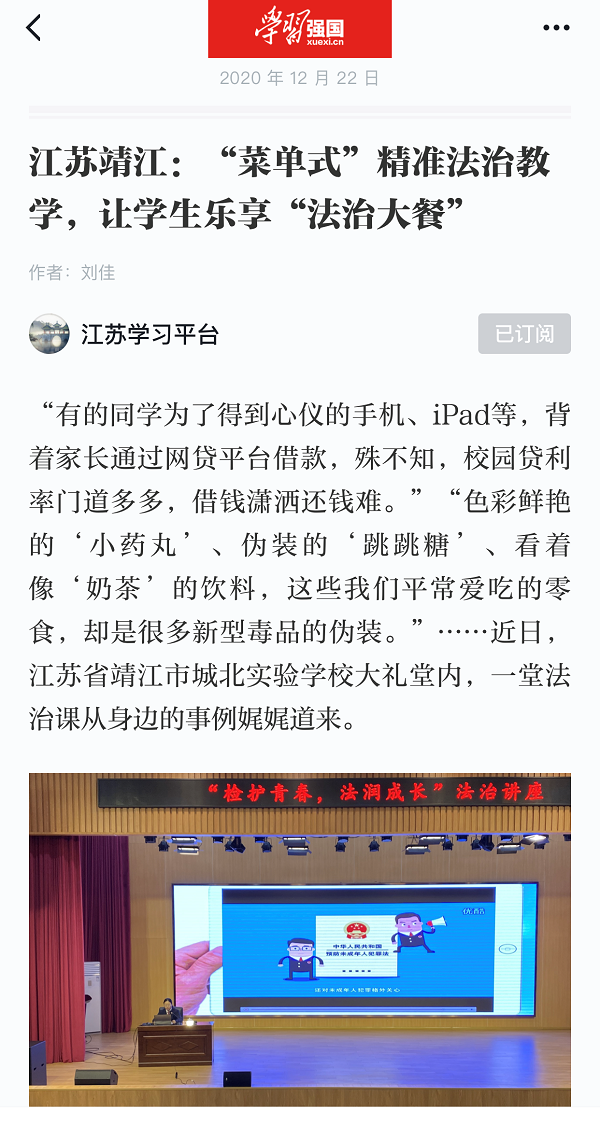View the lecture hall photo
Viewport: 600px width, 1126px height.
click(x=300, y=938)
